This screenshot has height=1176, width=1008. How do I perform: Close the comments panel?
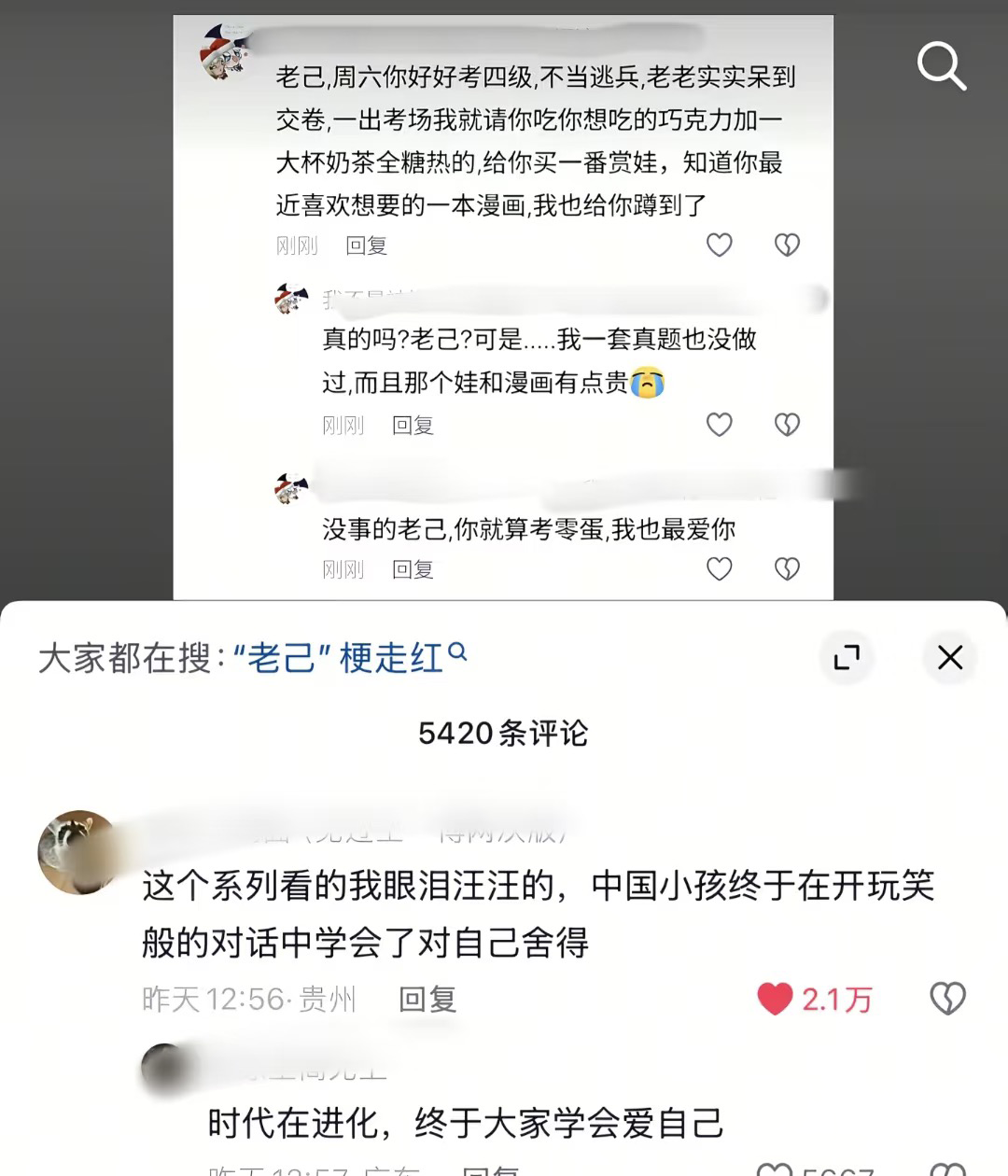point(949,657)
